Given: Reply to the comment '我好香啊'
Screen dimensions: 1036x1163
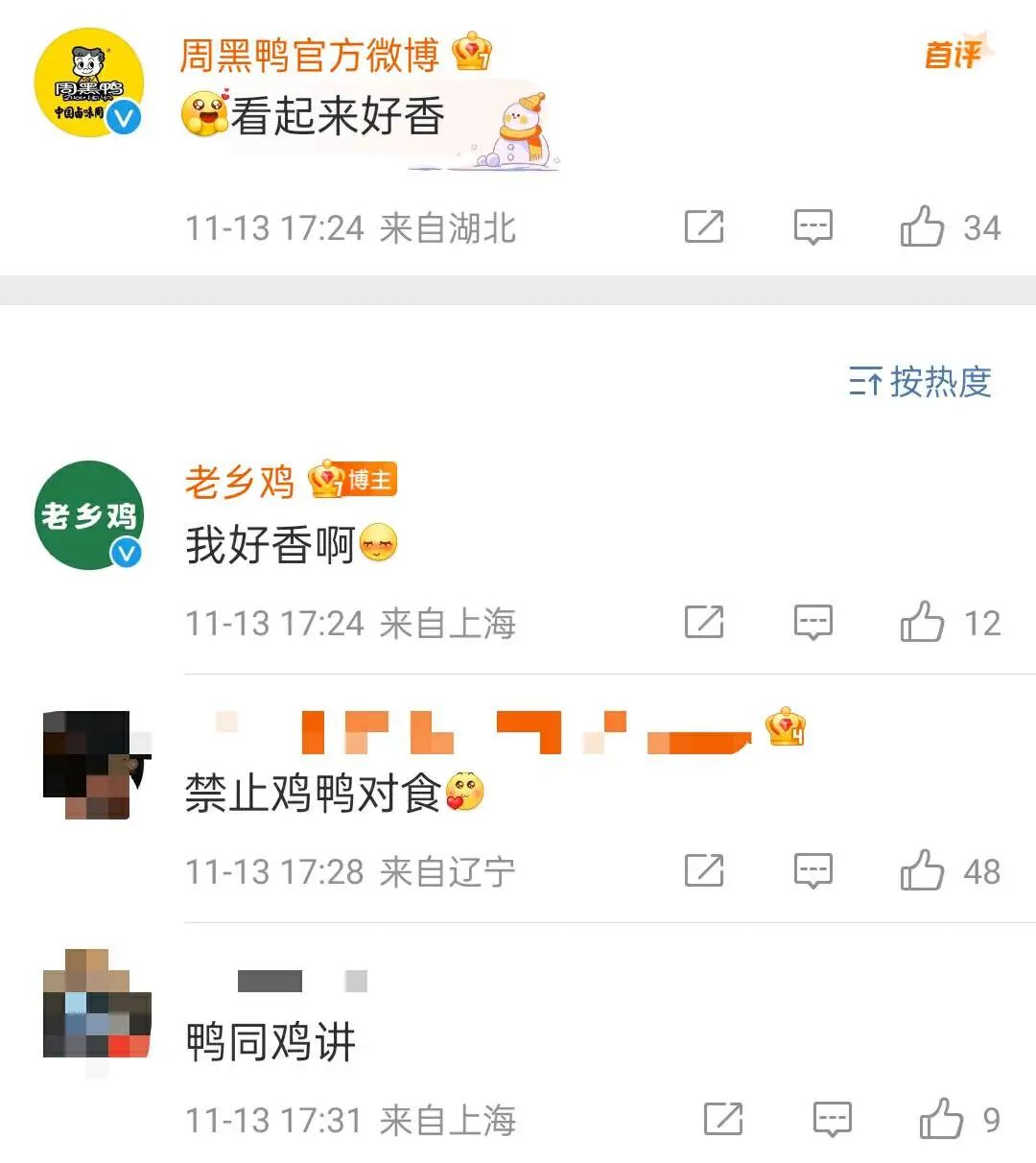Looking at the screenshot, I should point(813,623).
